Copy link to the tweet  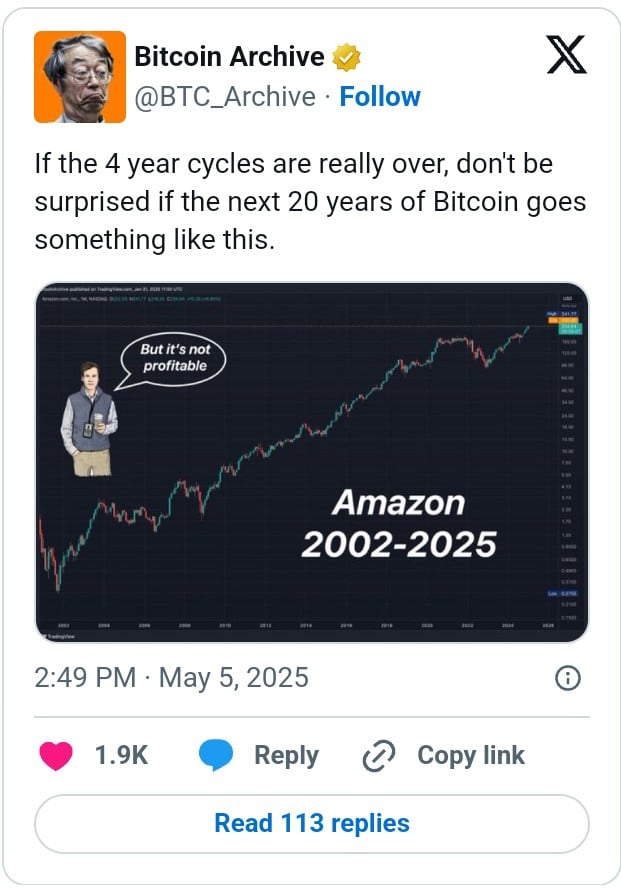pyautogui.click(x=443, y=756)
